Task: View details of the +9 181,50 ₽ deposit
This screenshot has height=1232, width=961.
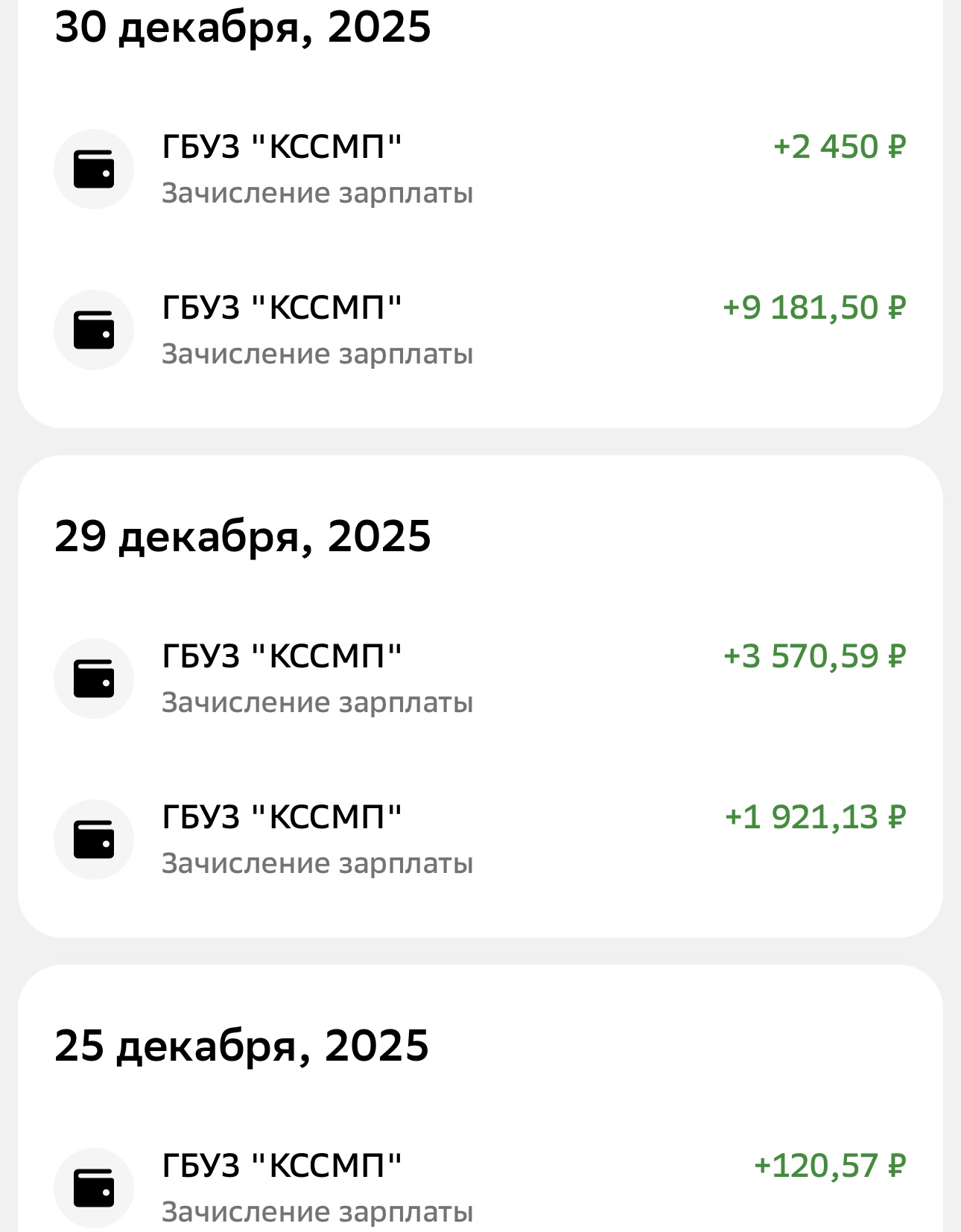Action: click(x=480, y=330)
